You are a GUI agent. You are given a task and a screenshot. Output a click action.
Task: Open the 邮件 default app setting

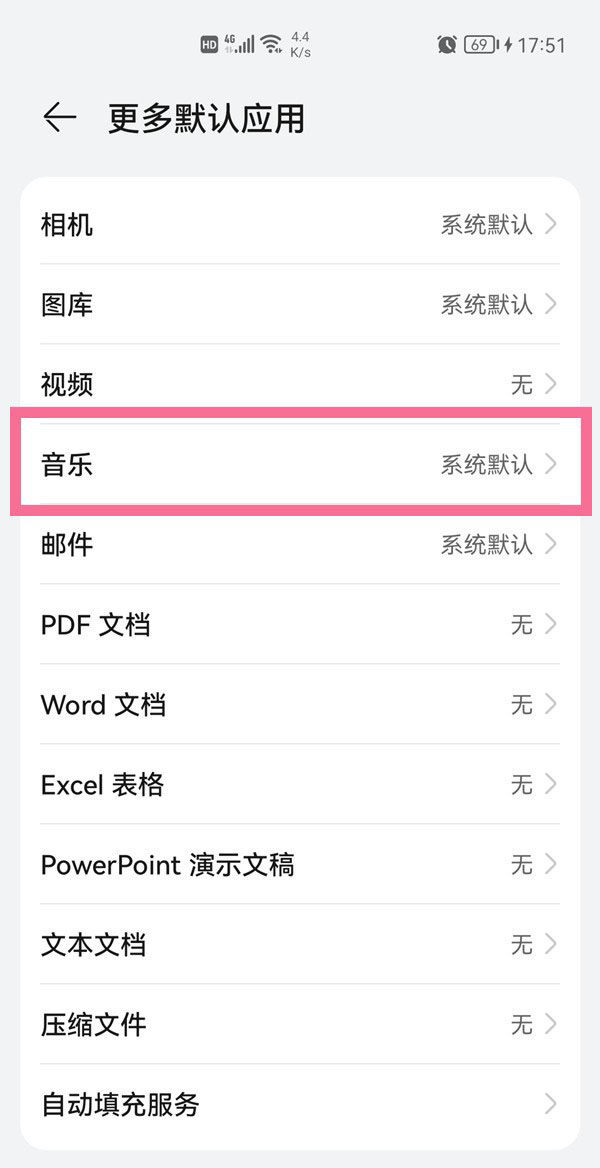coord(300,544)
